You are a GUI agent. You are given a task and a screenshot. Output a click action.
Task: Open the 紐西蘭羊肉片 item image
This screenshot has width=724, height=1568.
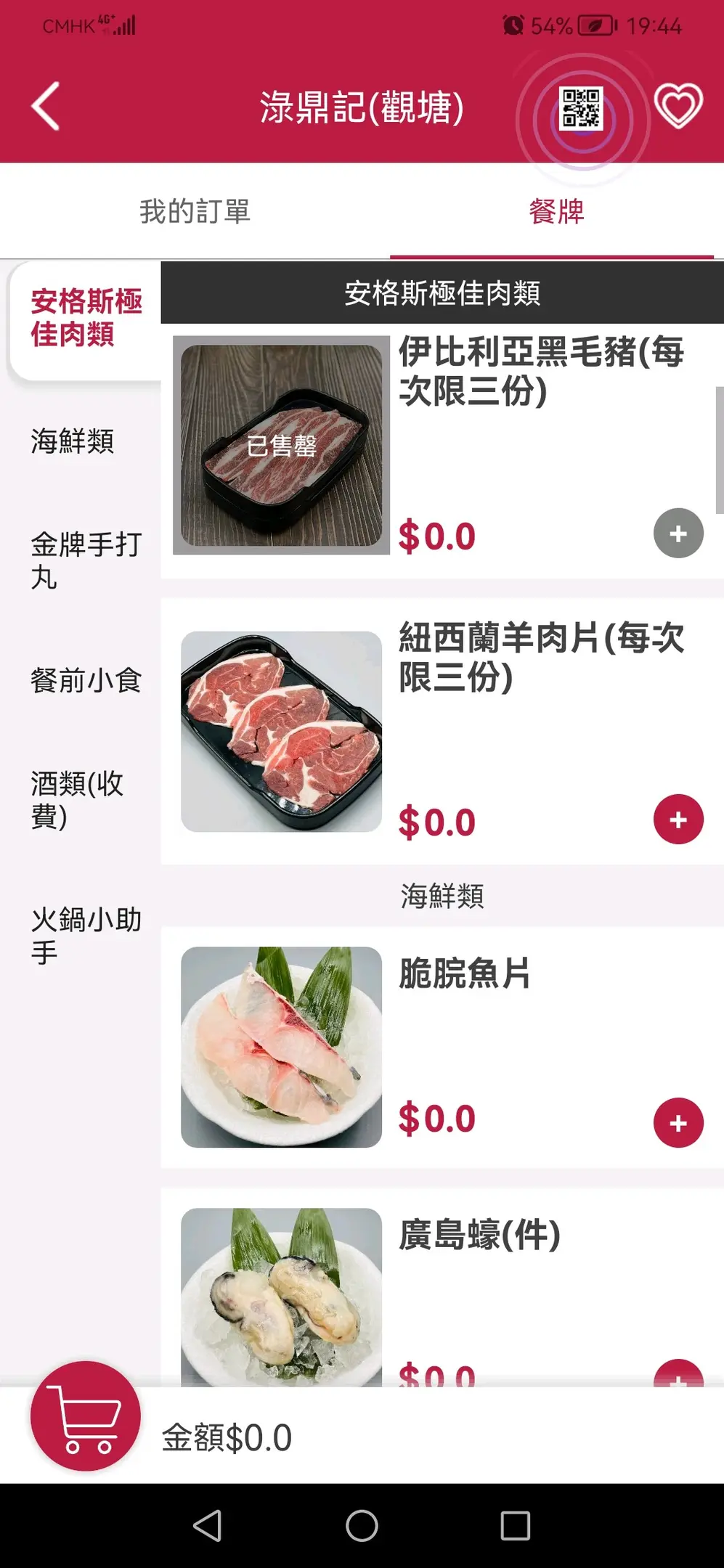281,731
